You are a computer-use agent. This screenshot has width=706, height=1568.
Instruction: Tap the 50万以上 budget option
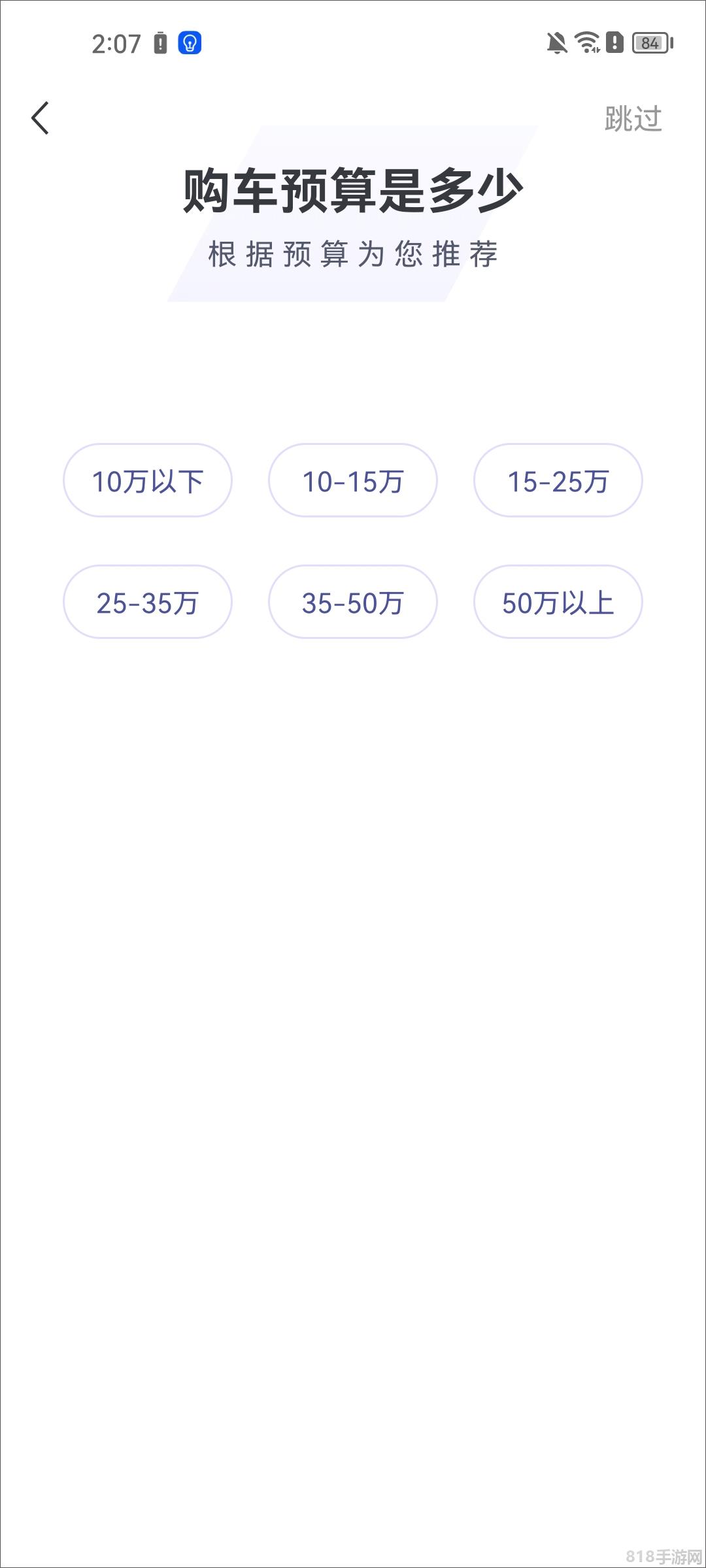(558, 602)
